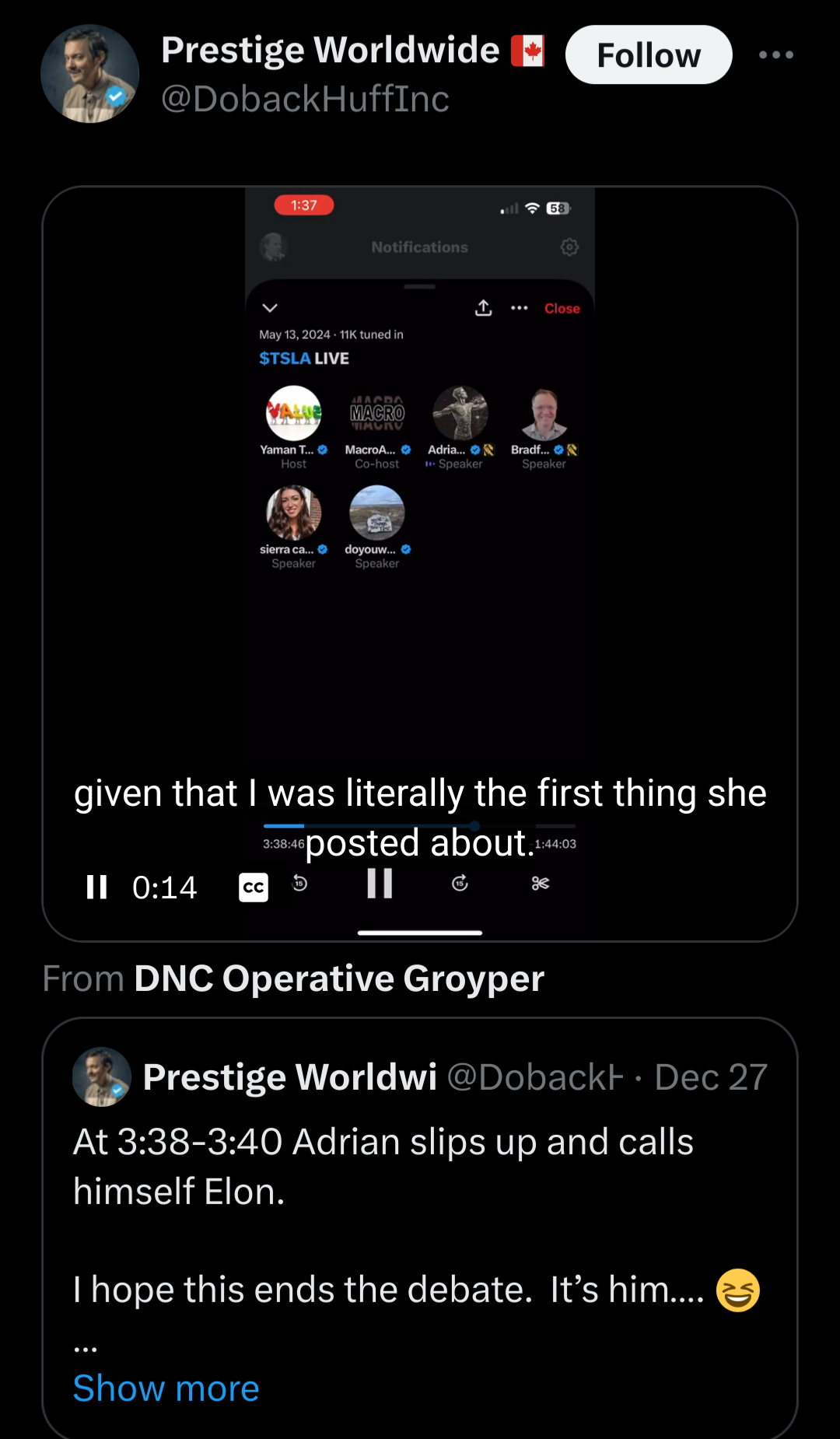Pause the video at 0:14
This screenshot has height=1439, width=840.
click(96, 887)
